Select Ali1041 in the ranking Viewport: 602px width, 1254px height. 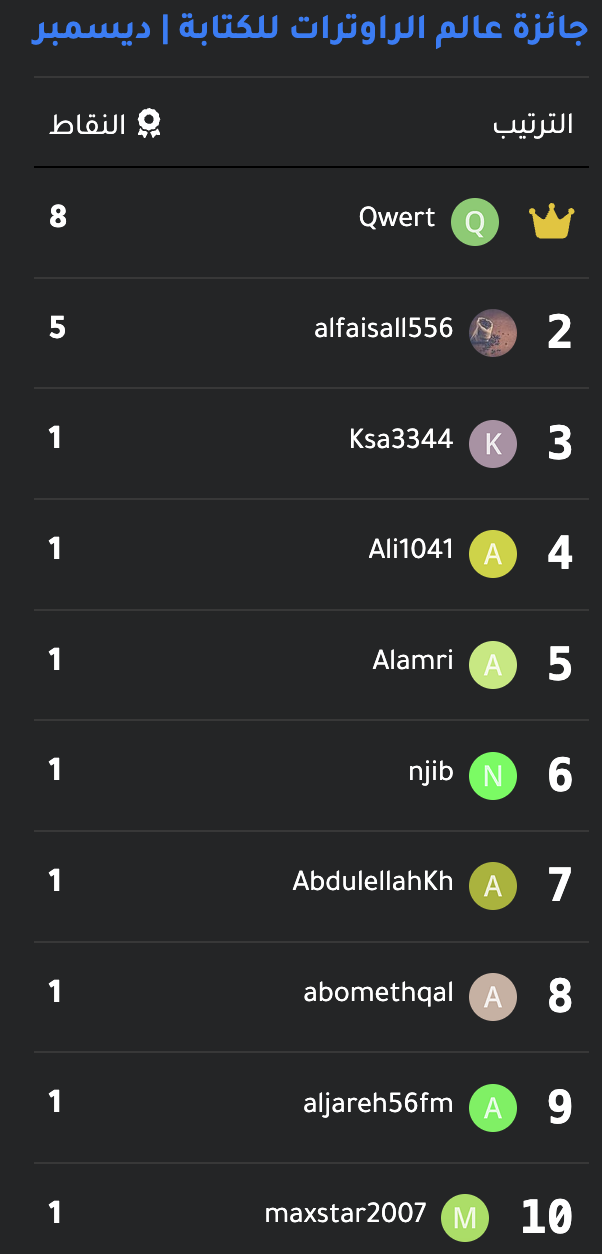pyautogui.click(x=410, y=549)
